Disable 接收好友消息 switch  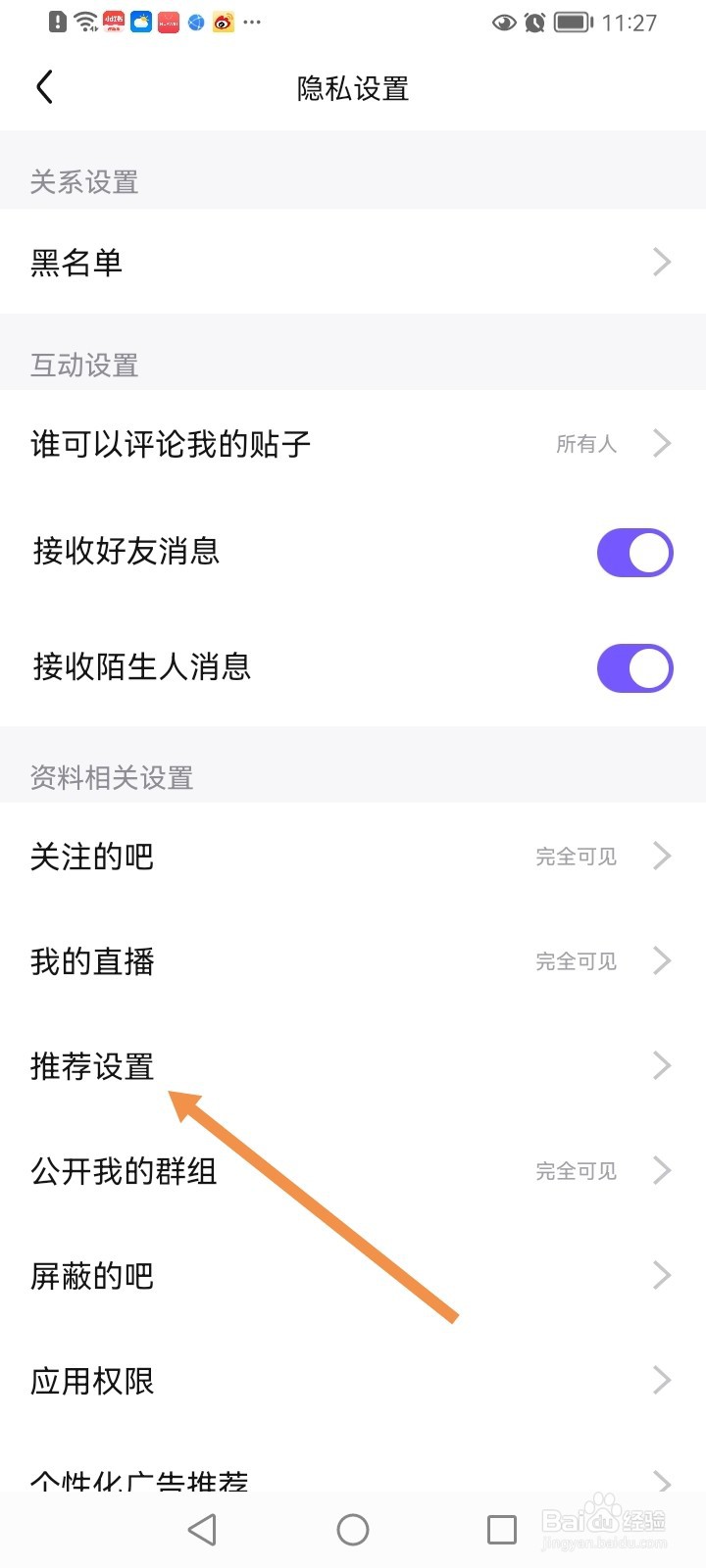634,552
